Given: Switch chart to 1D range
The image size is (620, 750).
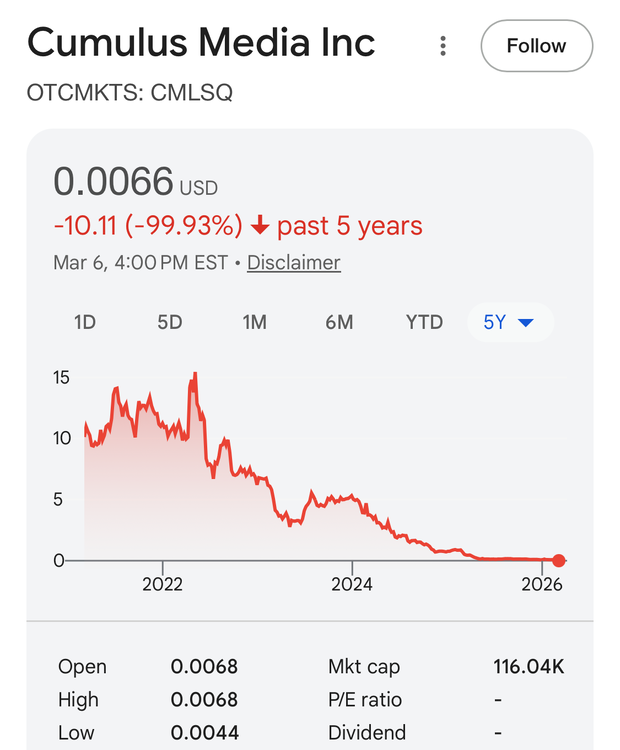Looking at the screenshot, I should point(85,322).
